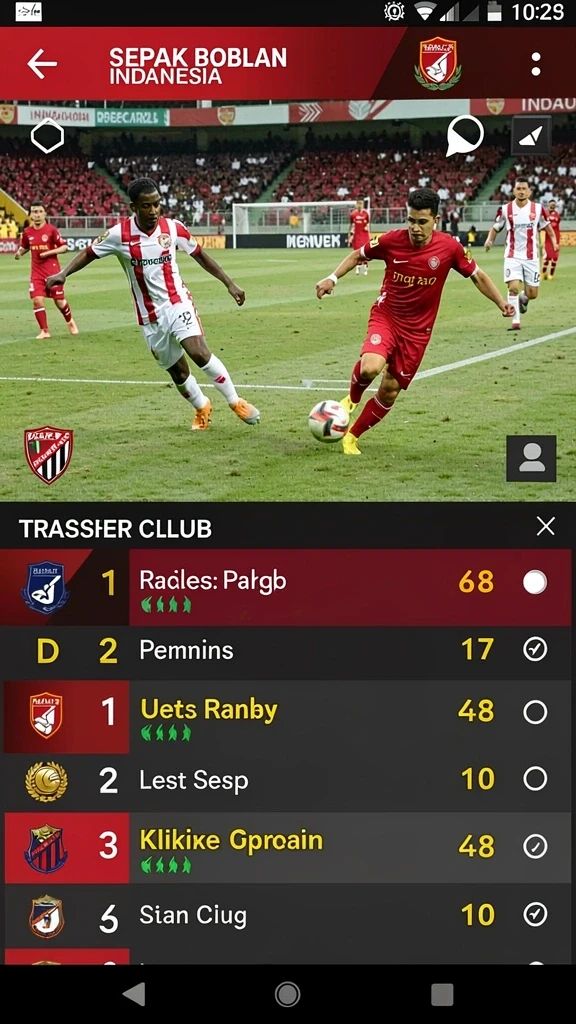Select the radio button for Uets Ranby
Viewport: 576px width, 1024px height.
(535, 712)
